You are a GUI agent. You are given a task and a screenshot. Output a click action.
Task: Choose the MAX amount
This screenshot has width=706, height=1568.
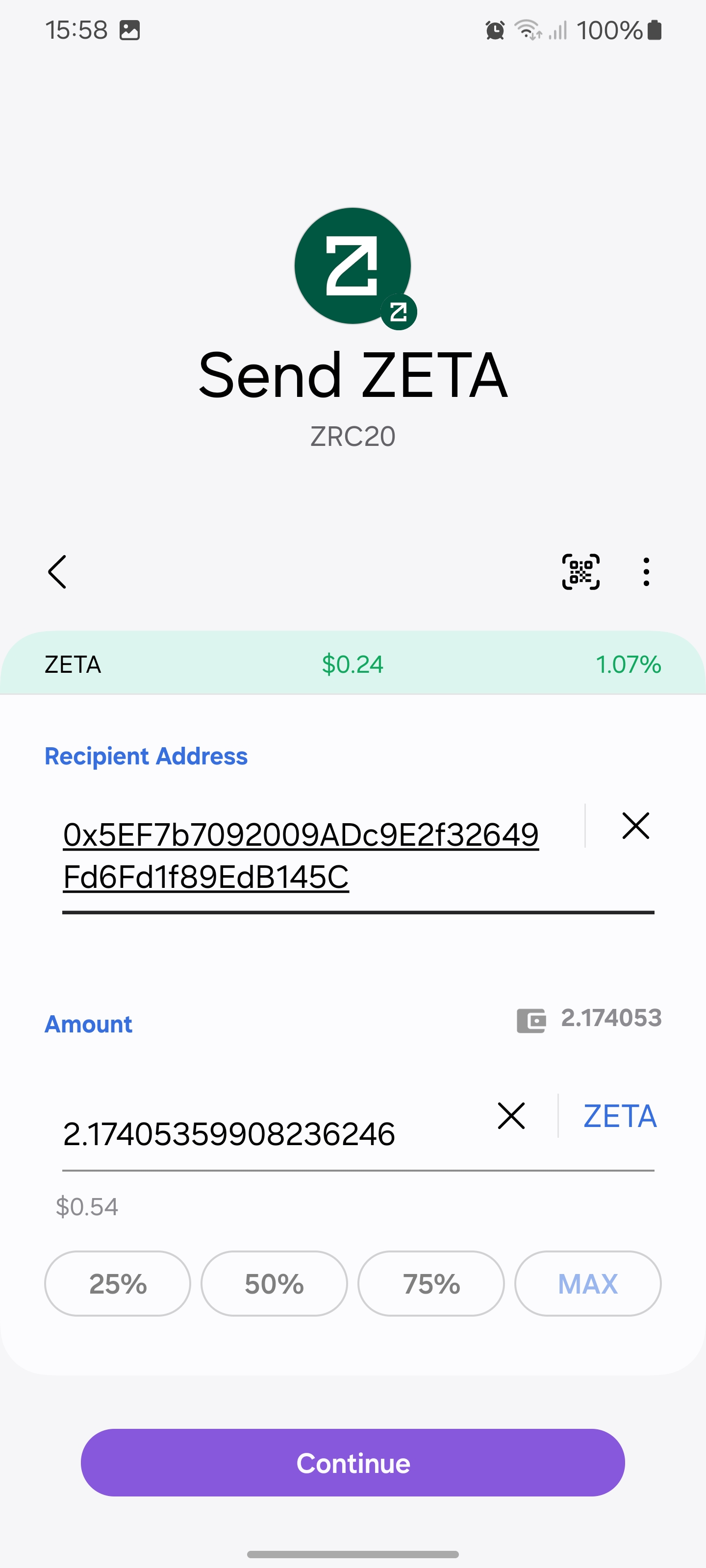(588, 1284)
